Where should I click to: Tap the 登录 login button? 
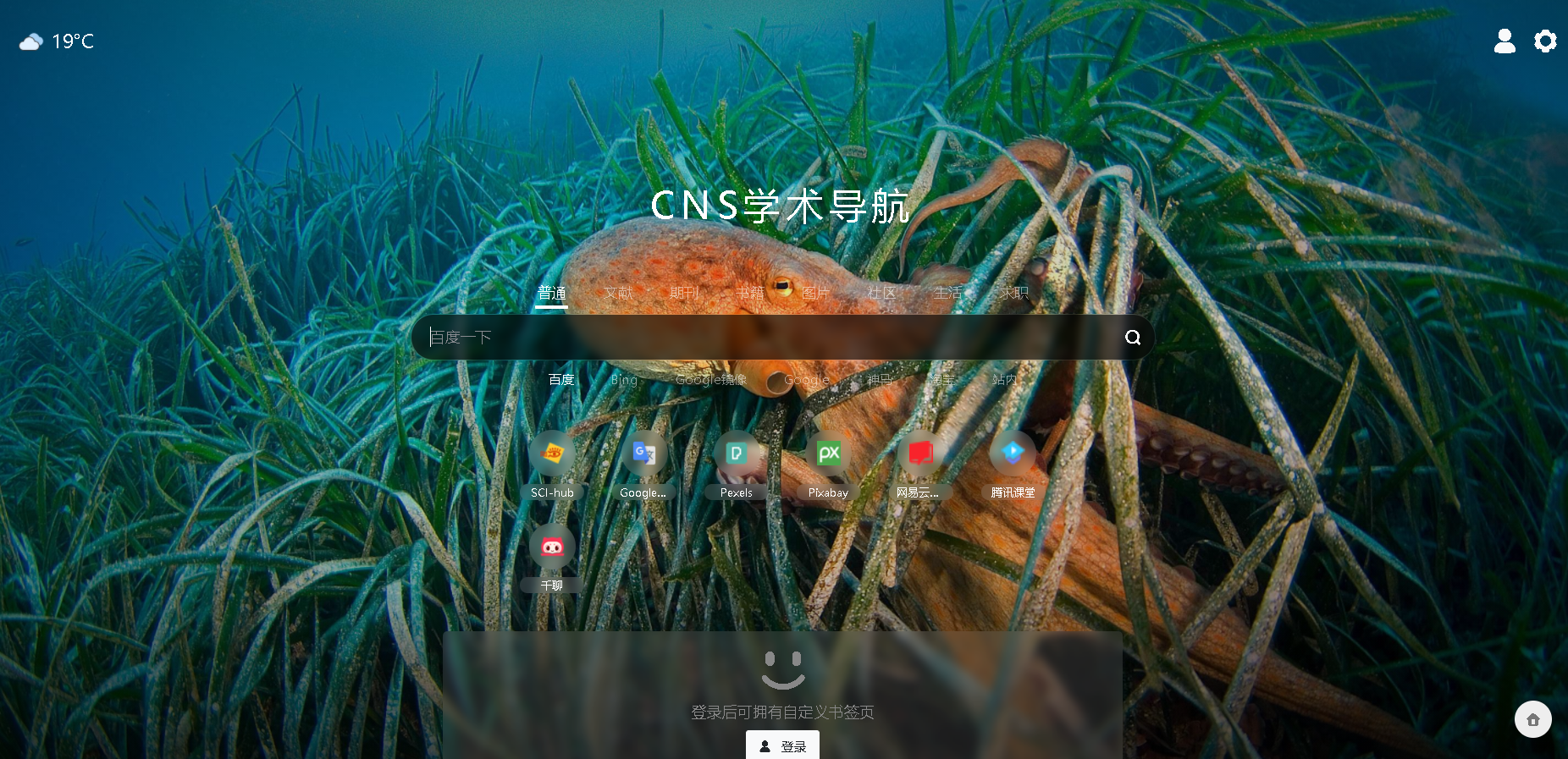(782, 745)
